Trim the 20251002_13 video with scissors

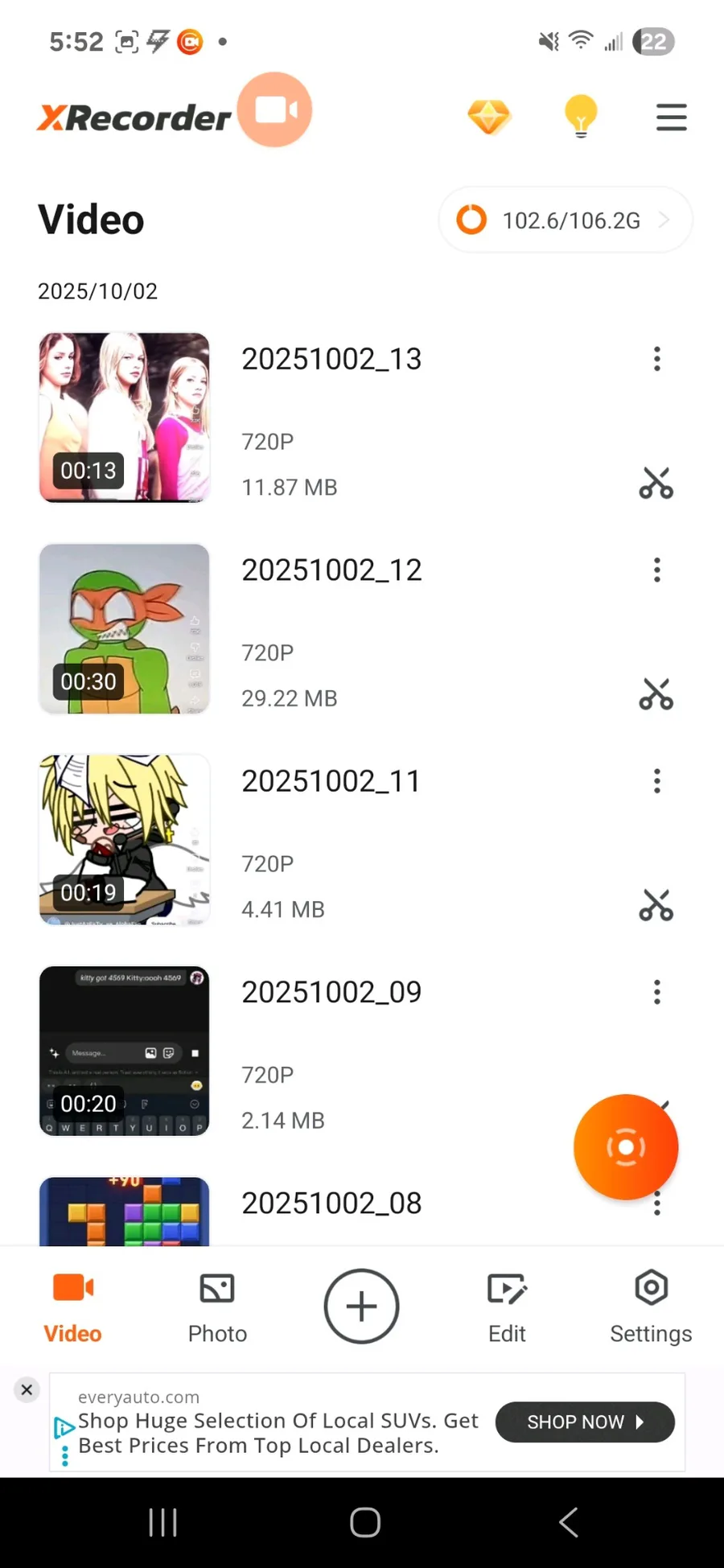[x=656, y=484]
